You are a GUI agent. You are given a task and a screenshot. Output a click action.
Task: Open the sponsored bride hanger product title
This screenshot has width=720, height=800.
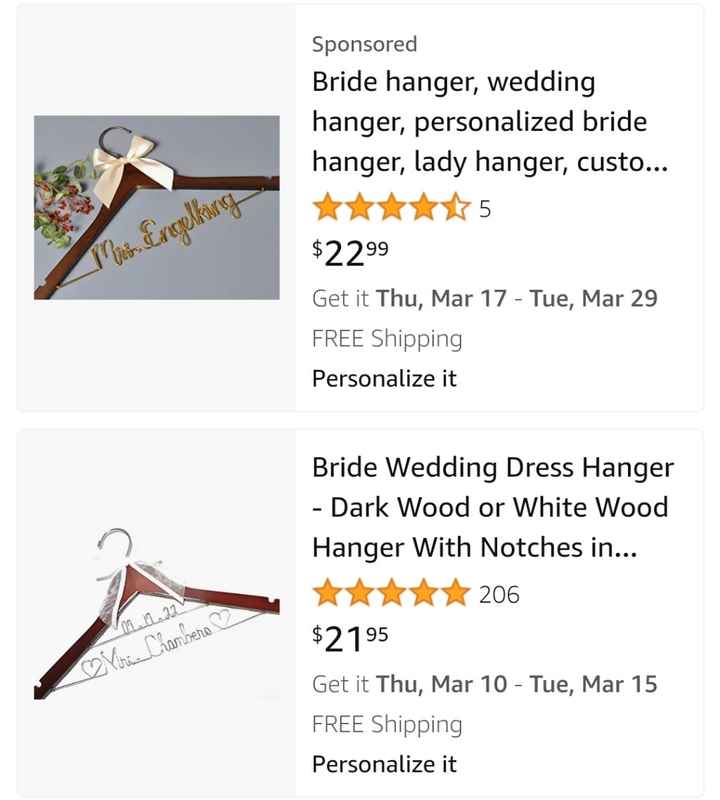point(480,121)
